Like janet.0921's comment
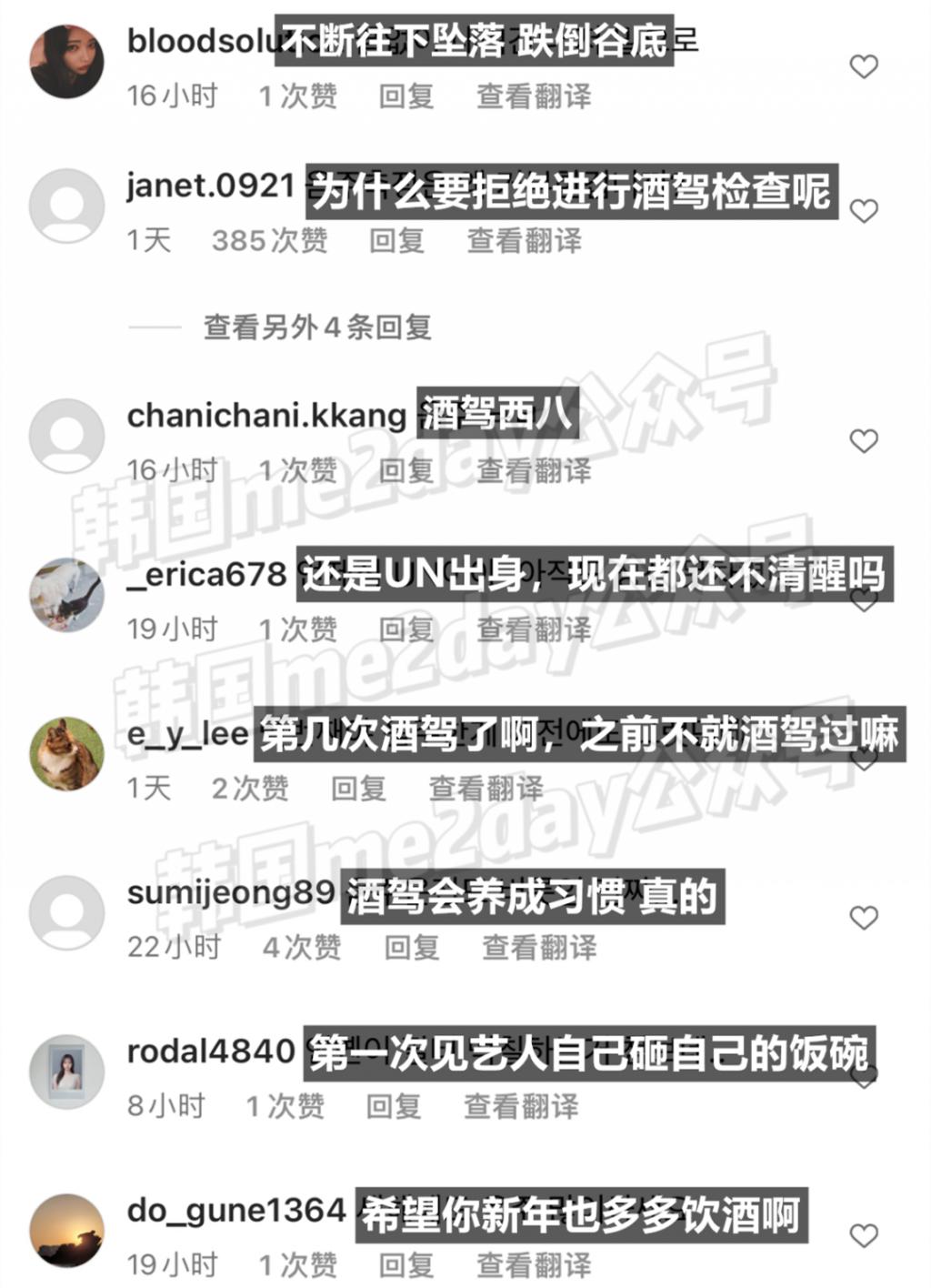 [x=863, y=211]
